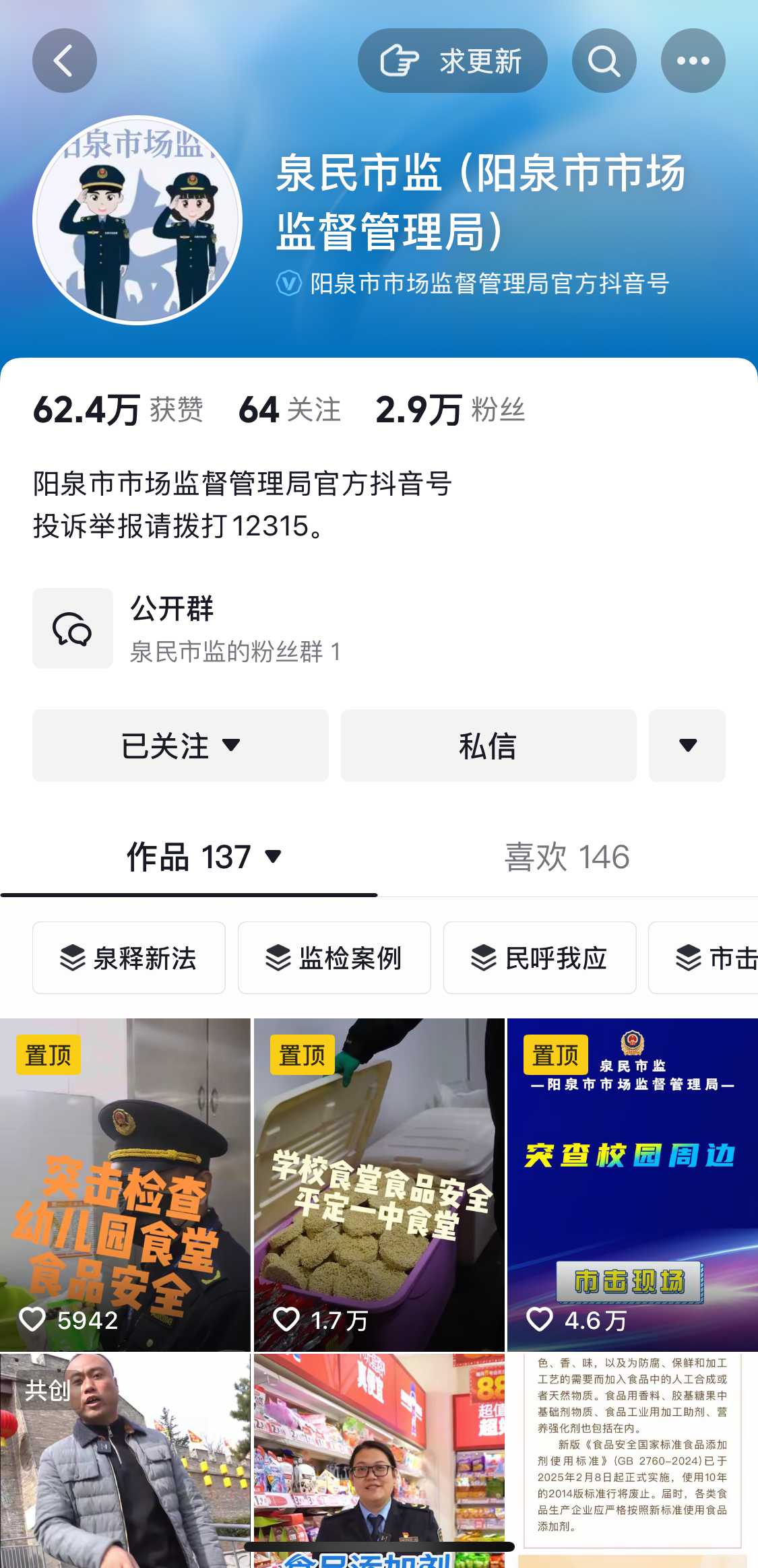Open the three-dot overflow menu

693,61
